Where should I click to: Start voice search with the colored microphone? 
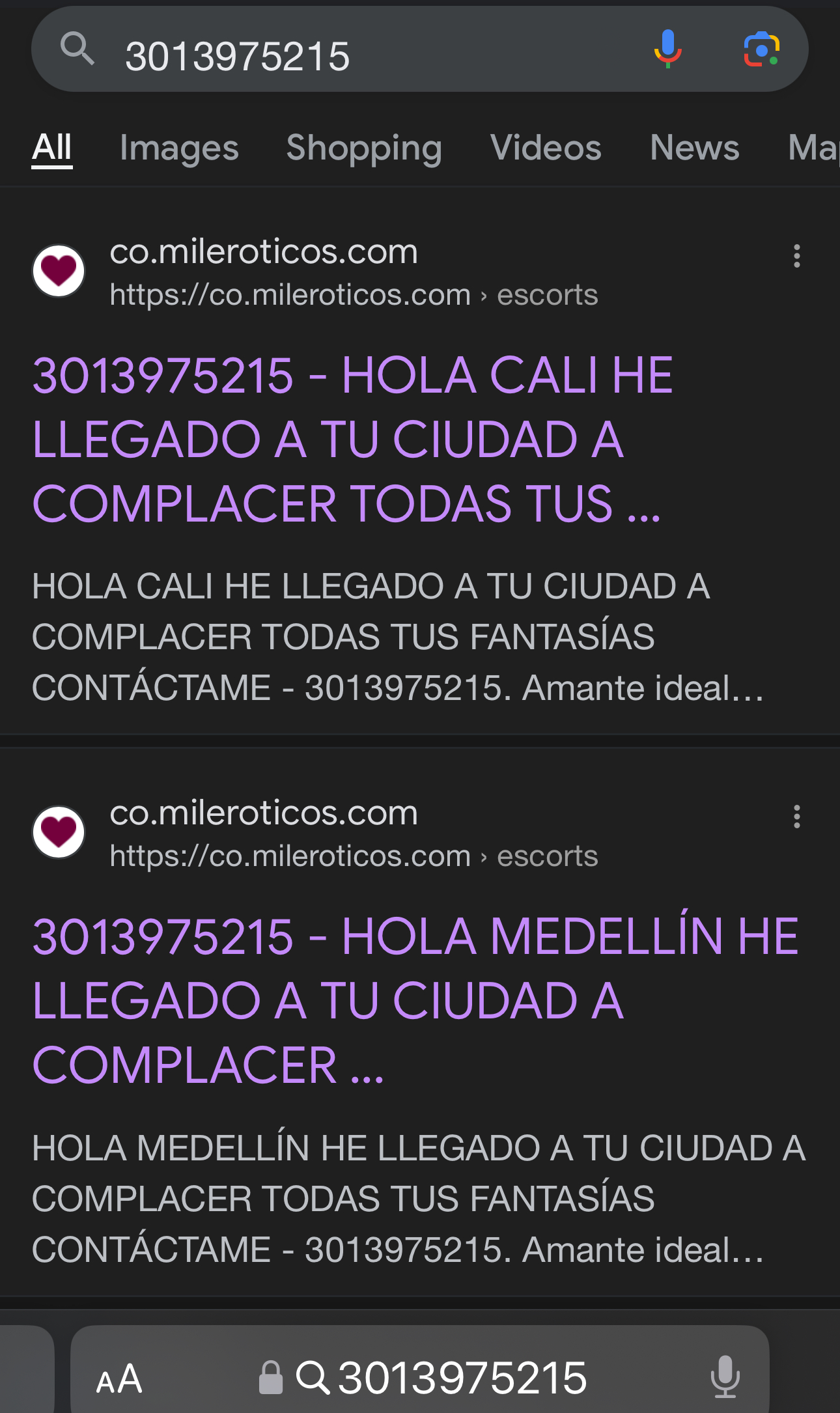(x=668, y=49)
